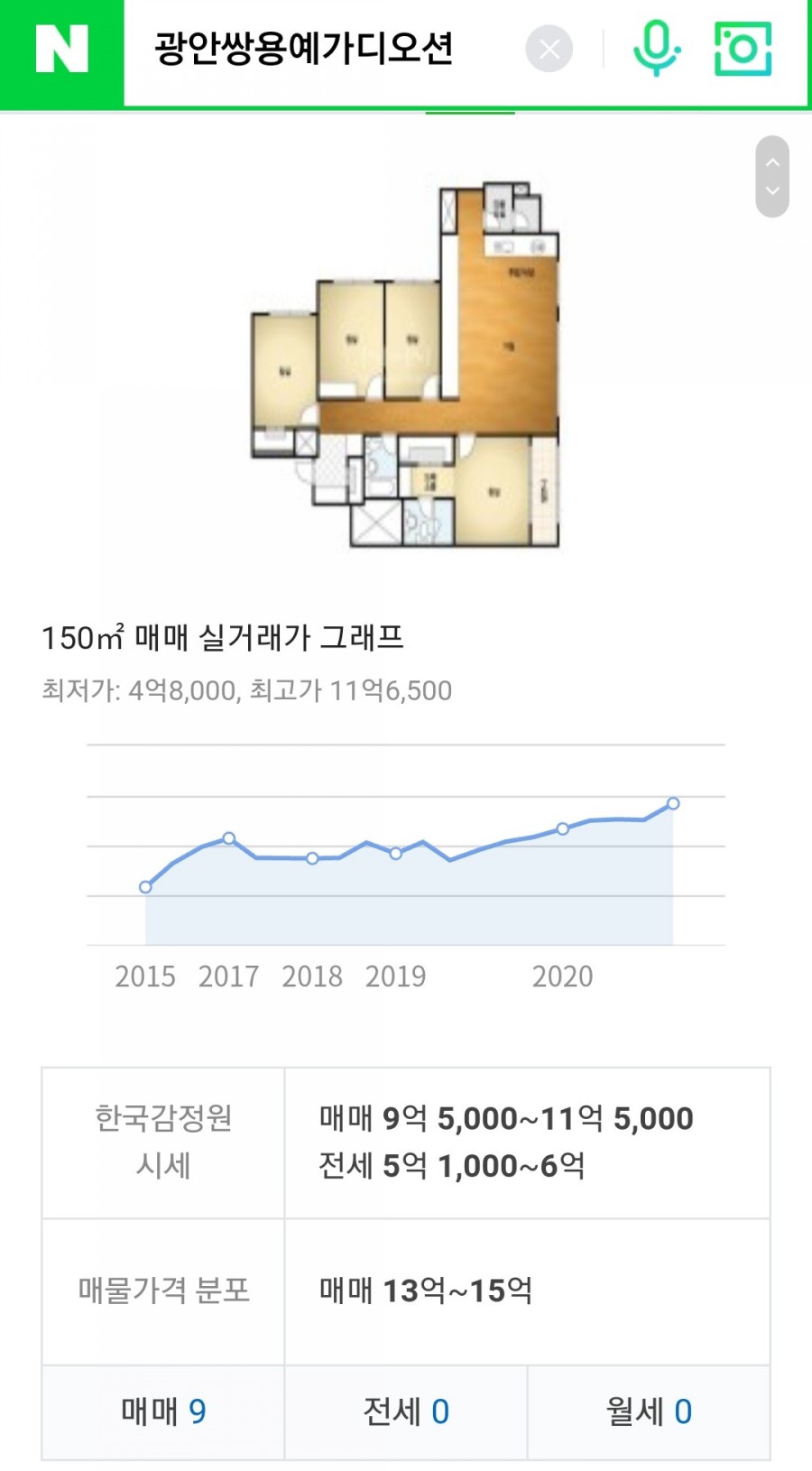
Task: Open the Naver home logo
Action: [x=61, y=50]
